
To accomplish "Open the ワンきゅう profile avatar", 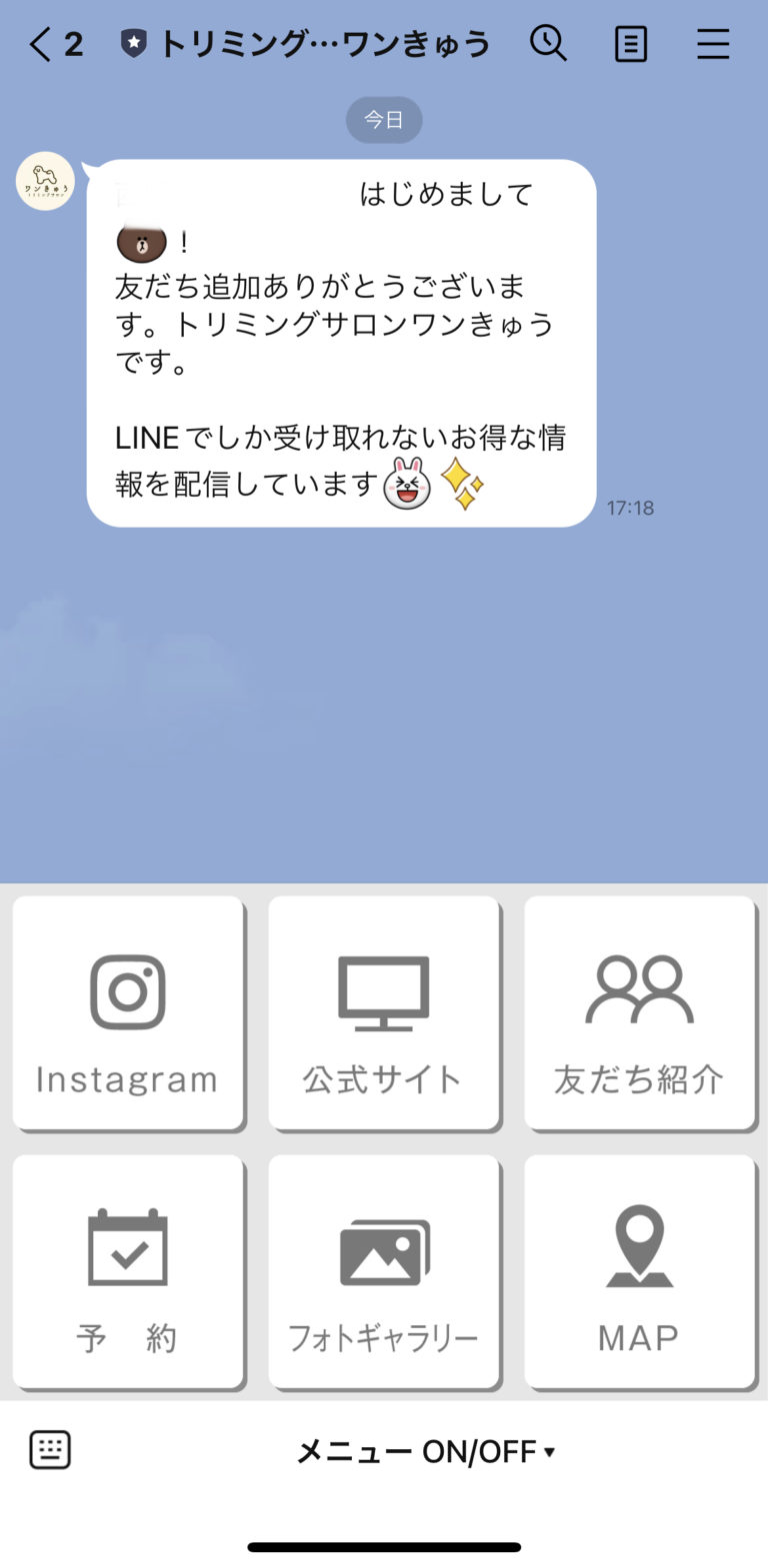I will (x=44, y=181).
